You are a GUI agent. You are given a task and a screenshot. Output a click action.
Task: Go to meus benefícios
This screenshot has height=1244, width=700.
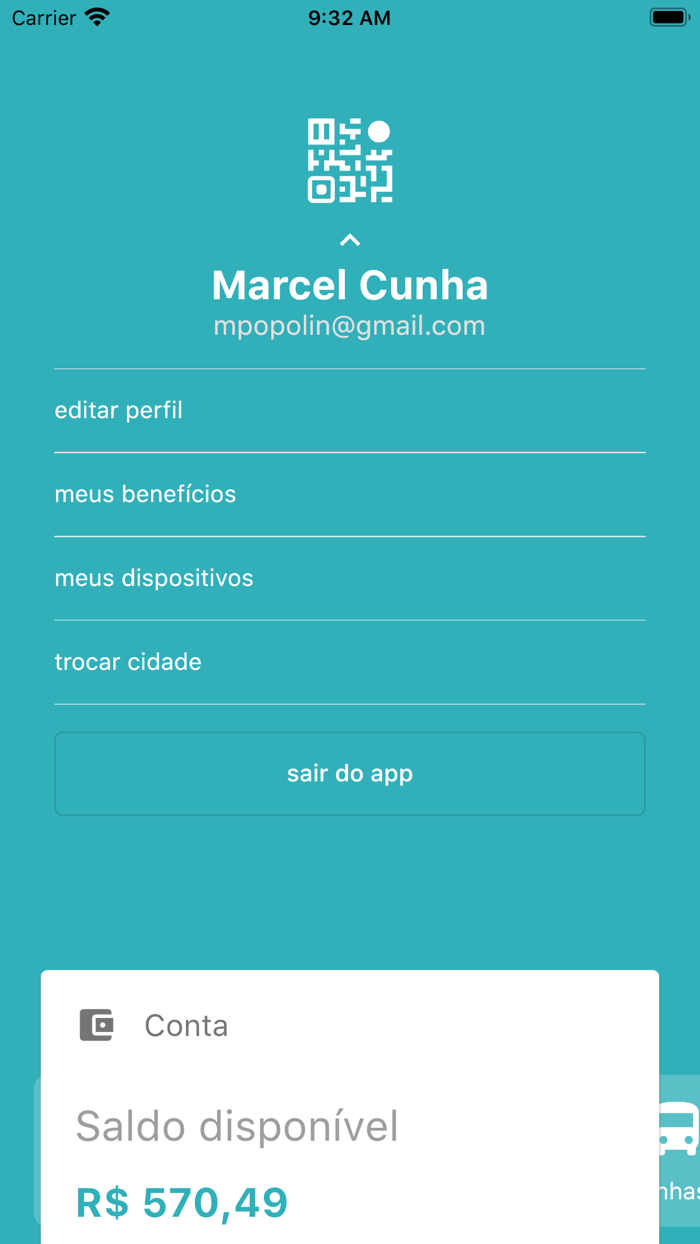(349, 495)
